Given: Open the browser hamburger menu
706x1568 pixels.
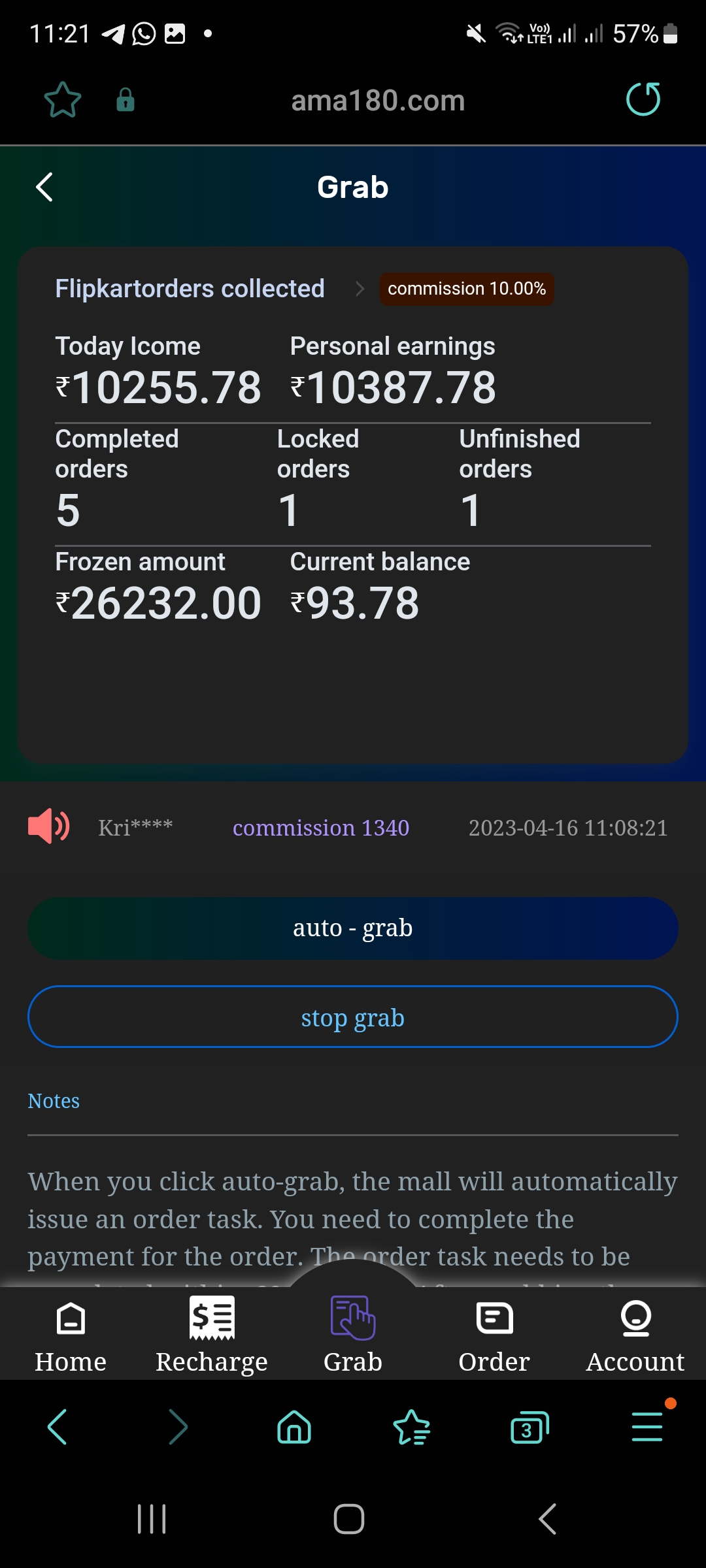Looking at the screenshot, I should 647,1427.
